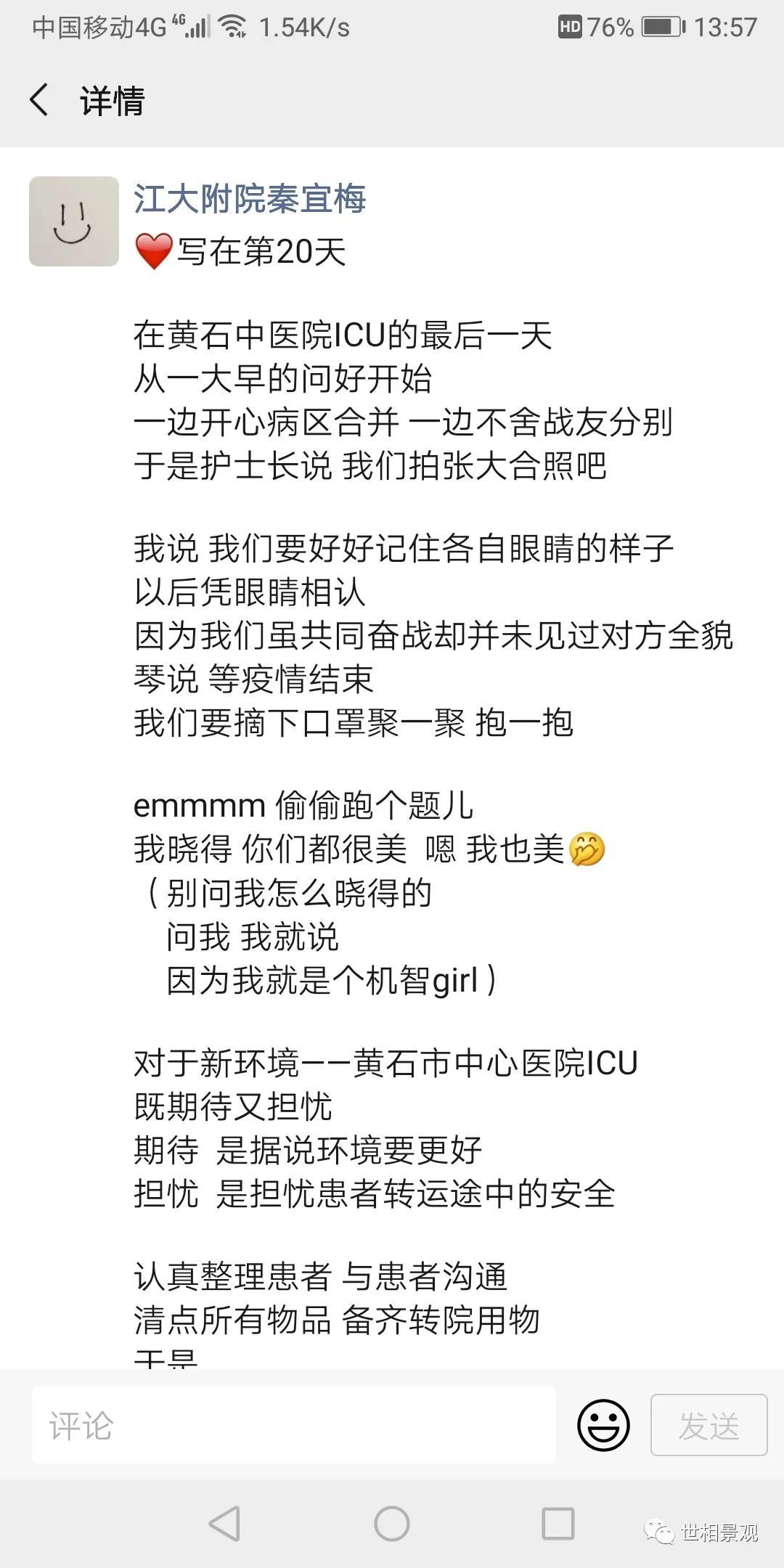Go to home with the circle button
This screenshot has width=784, height=1568.
(392, 1524)
